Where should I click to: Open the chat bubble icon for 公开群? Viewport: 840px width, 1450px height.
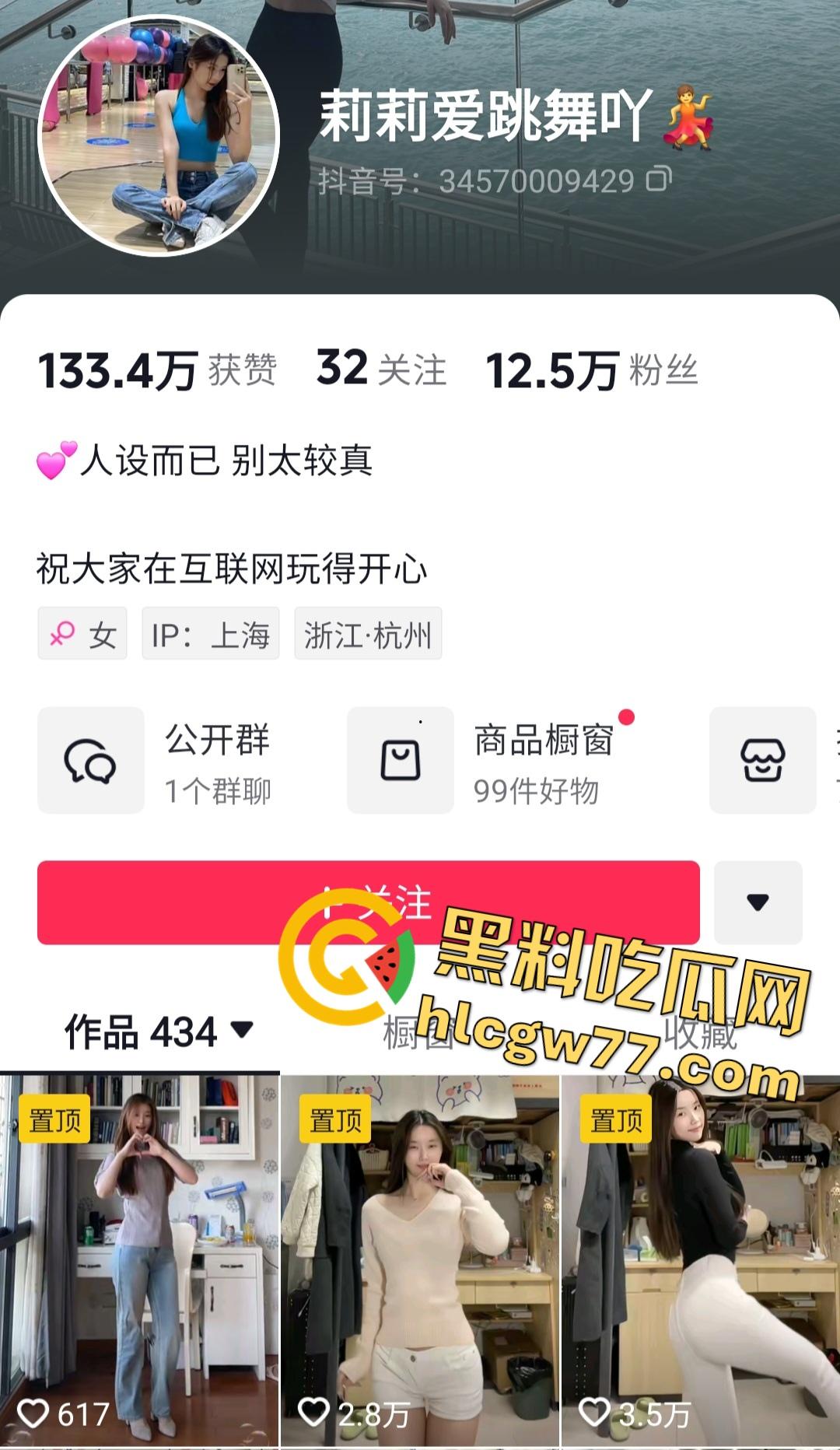(89, 760)
